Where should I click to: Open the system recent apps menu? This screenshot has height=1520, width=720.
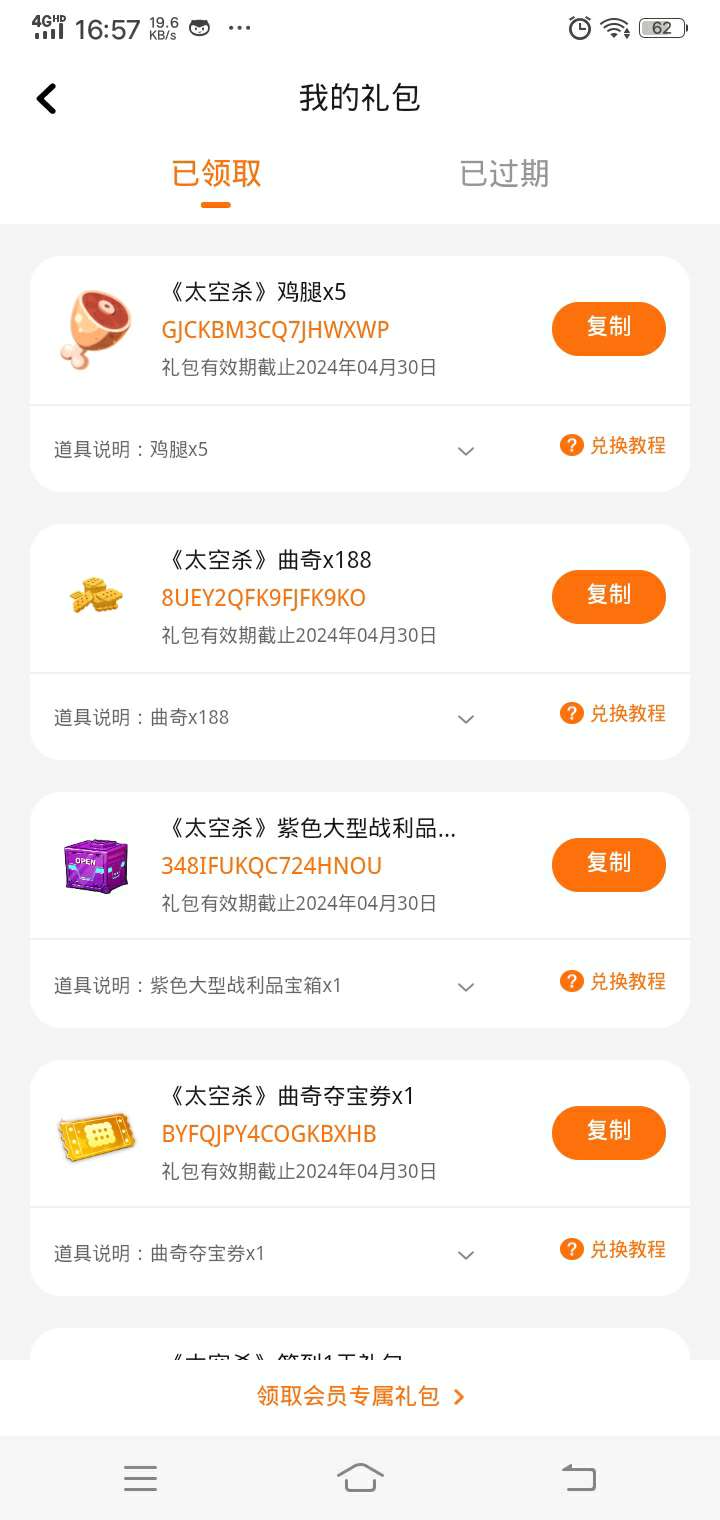coord(140,1477)
